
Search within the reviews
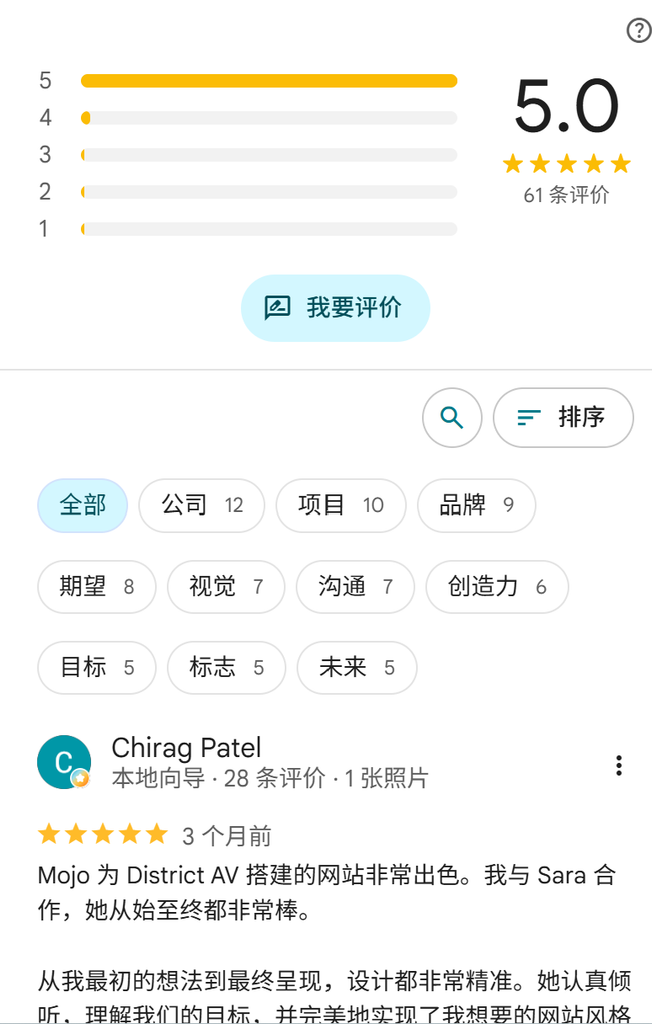point(452,417)
